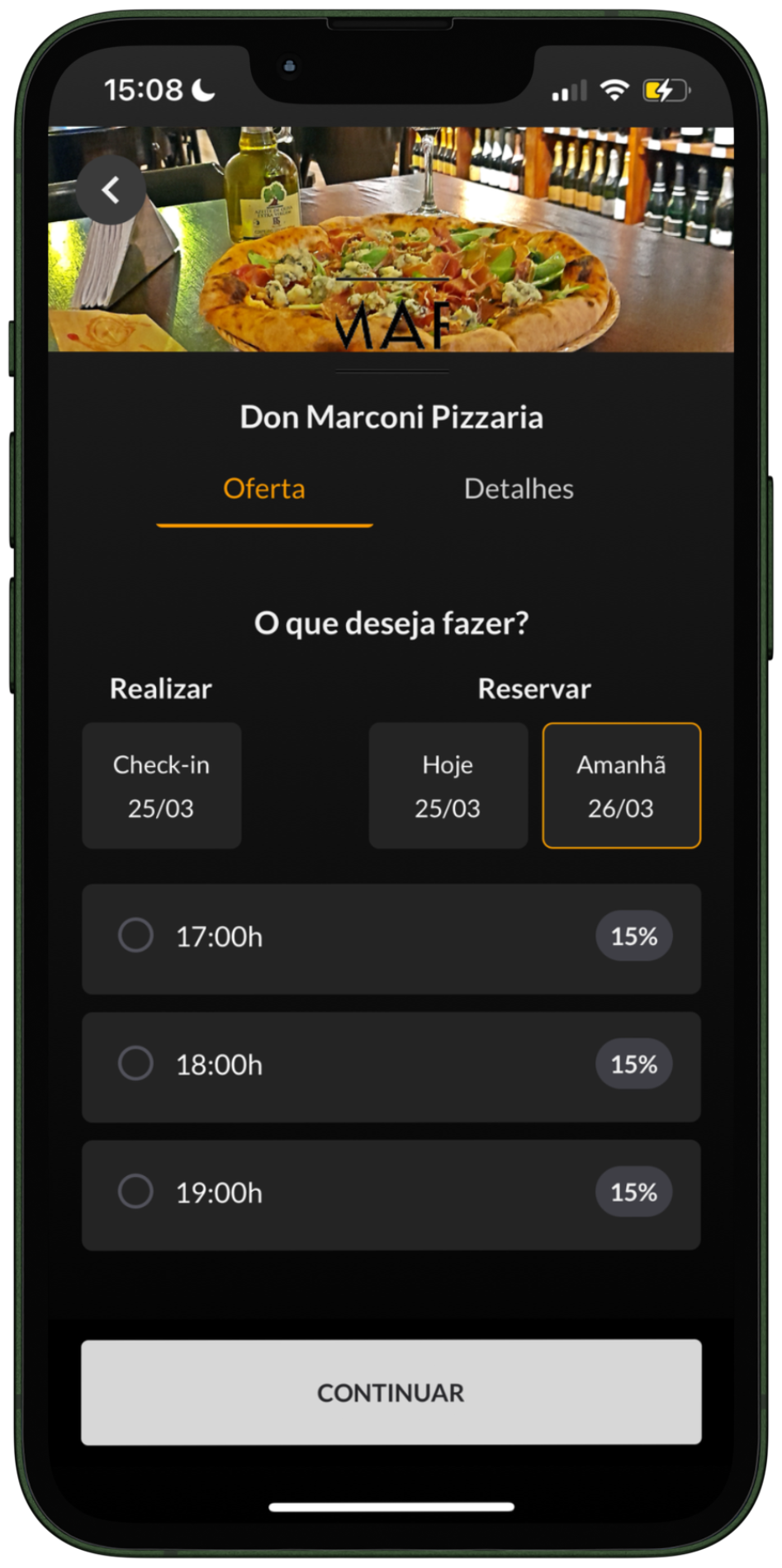
Task: Go back using the arrow icon
Action: pos(111,191)
